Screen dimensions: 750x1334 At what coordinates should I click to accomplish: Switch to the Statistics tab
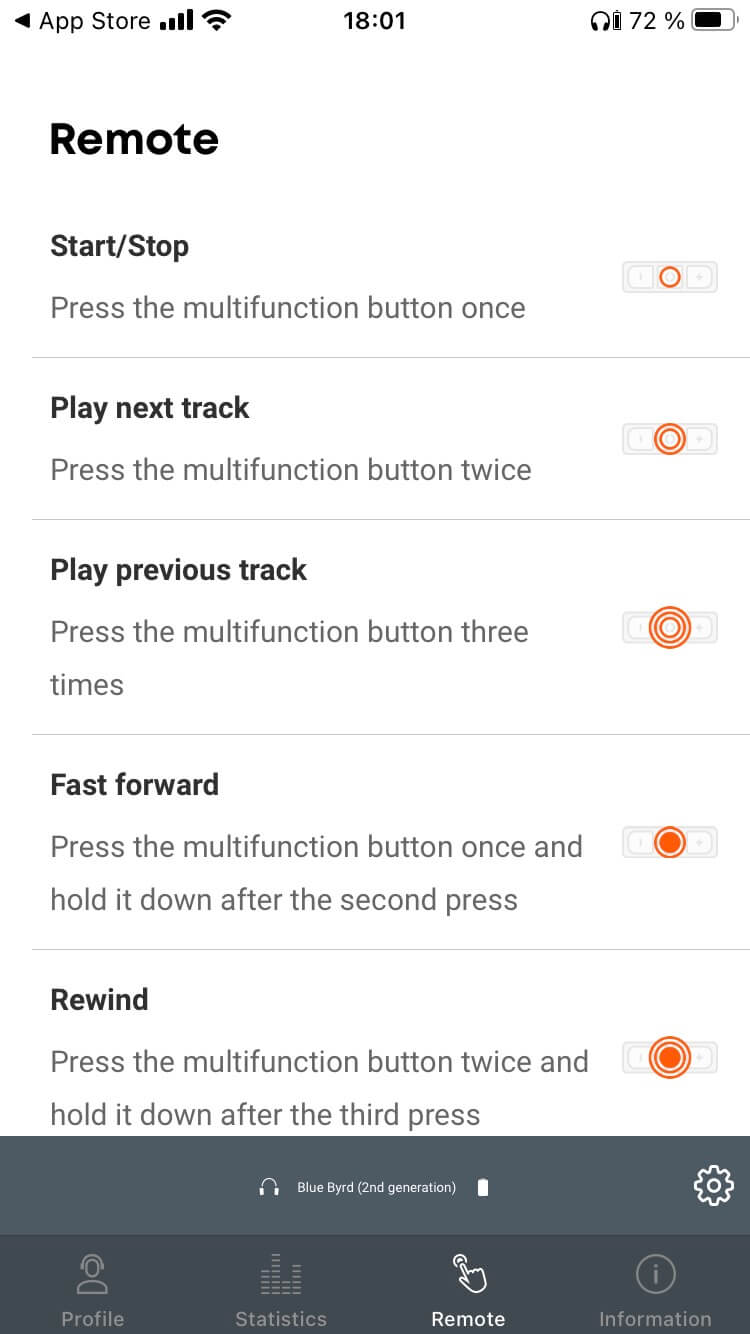(x=280, y=1288)
